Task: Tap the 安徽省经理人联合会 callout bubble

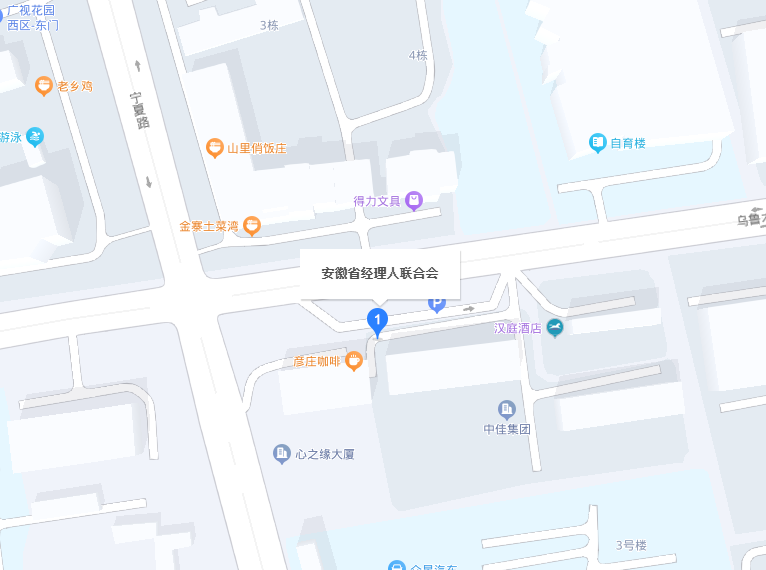Action: [379, 273]
